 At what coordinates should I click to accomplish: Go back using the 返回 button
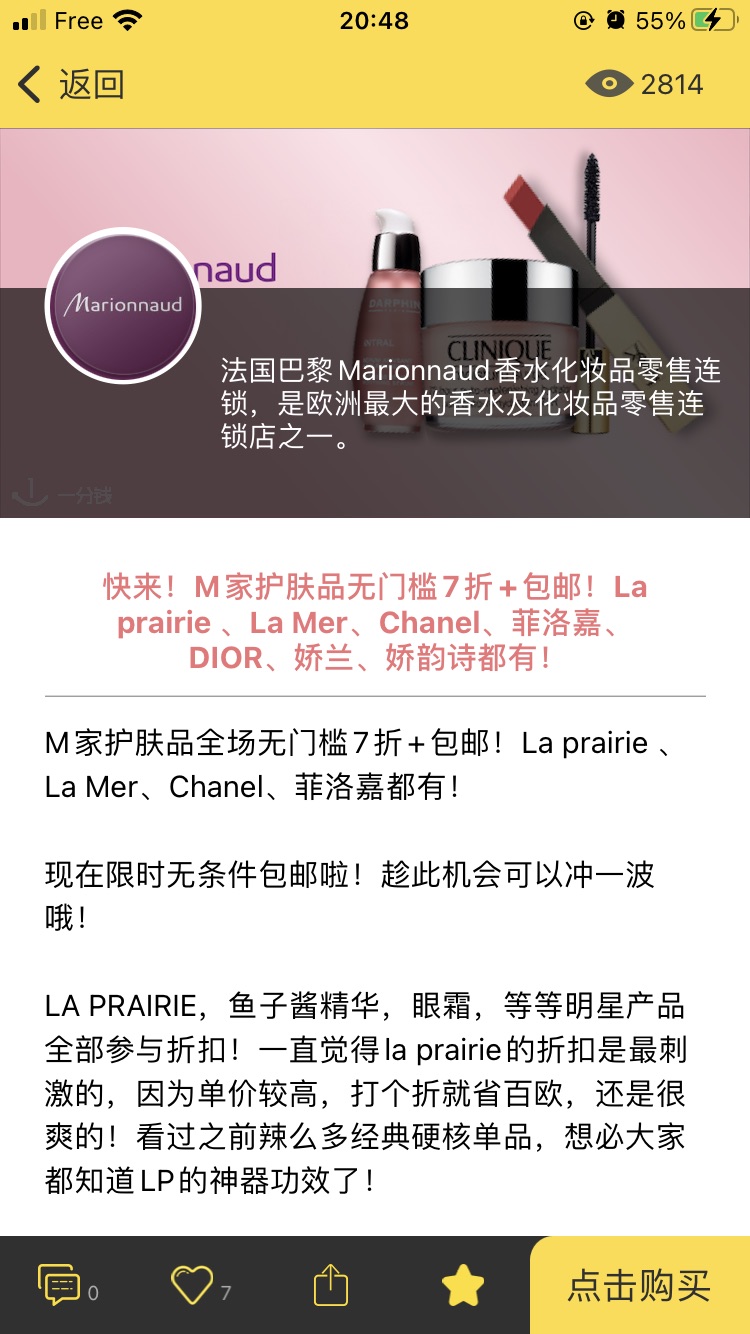(71, 84)
